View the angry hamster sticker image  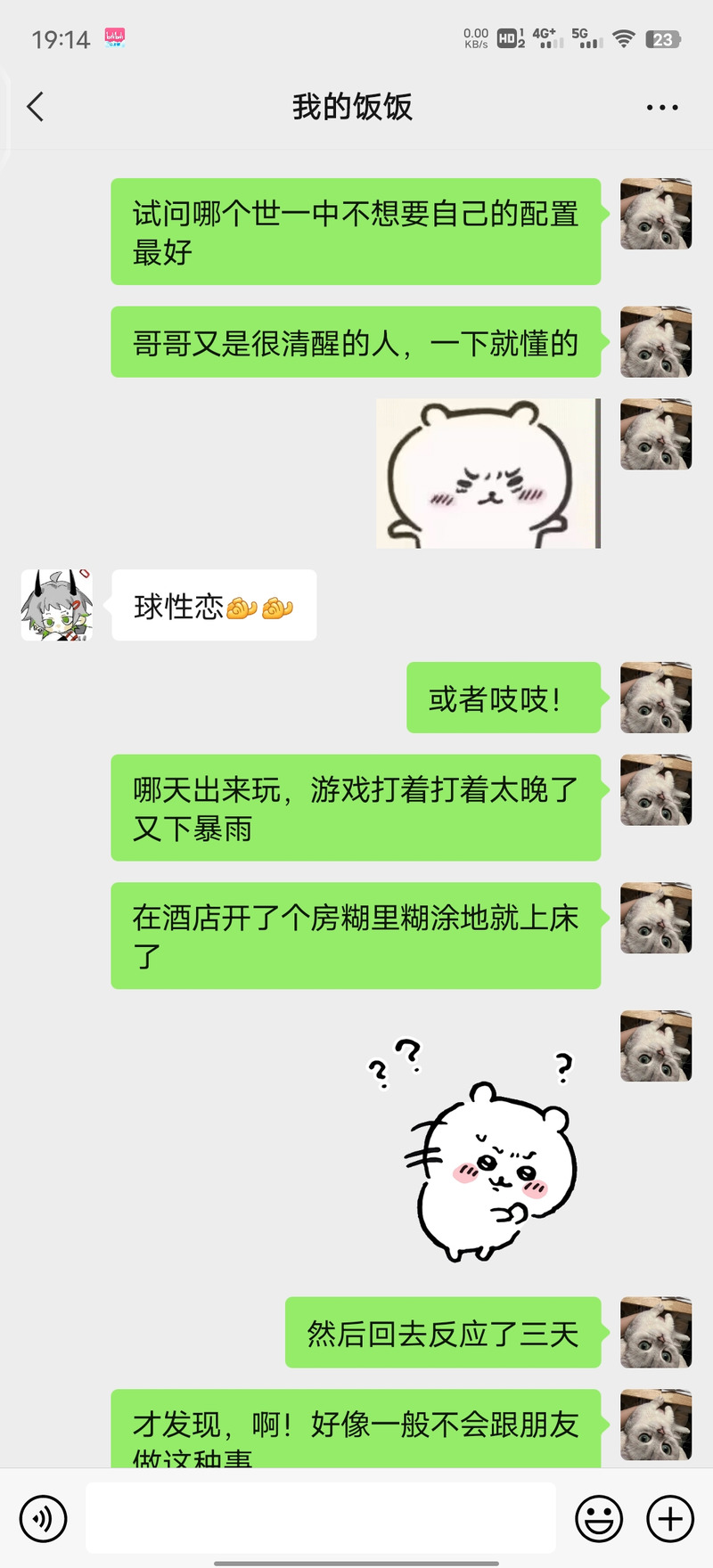pyautogui.click(x=488, y=473)
